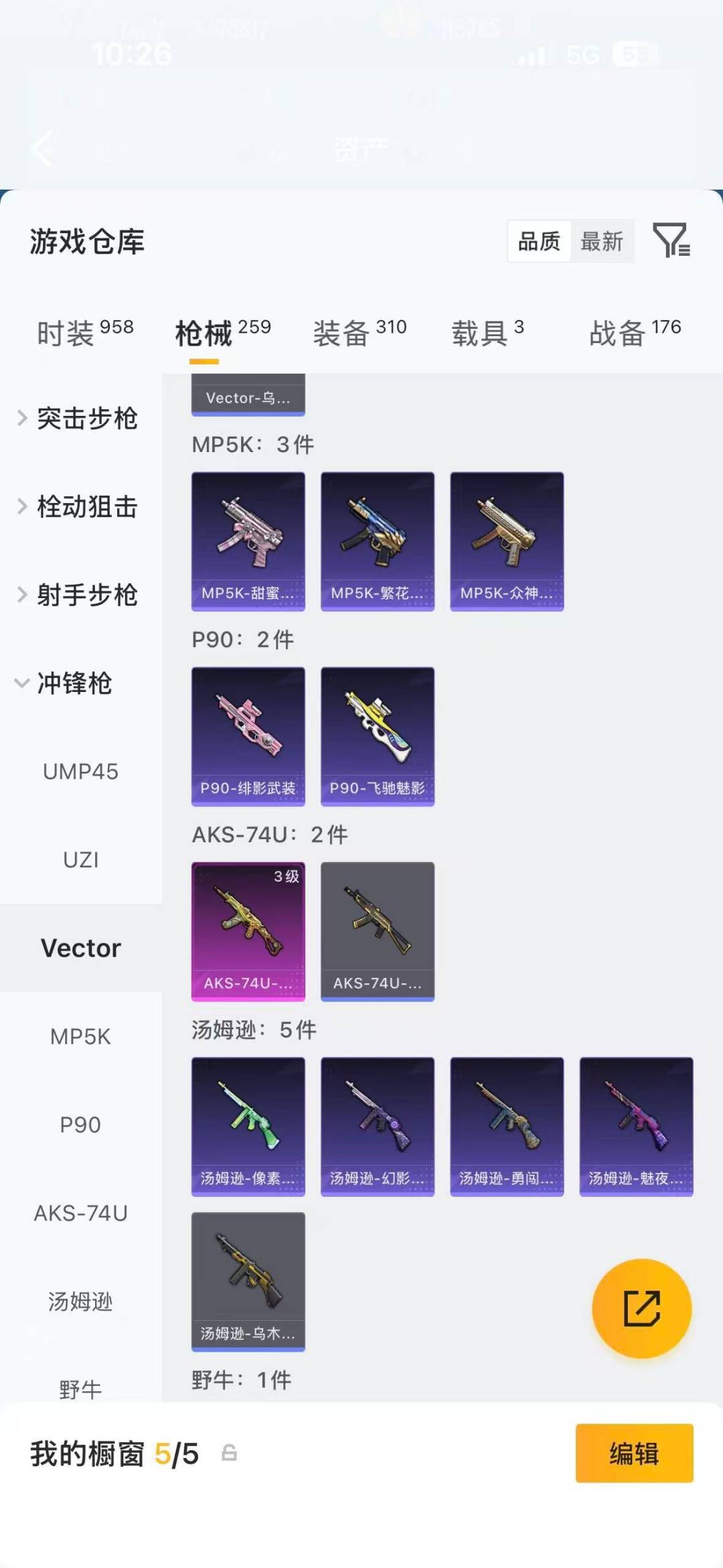Viewport: 723px width, 1568px height.
Task: Expand the 突击步枪 category
Action: [x=89, y=419]
